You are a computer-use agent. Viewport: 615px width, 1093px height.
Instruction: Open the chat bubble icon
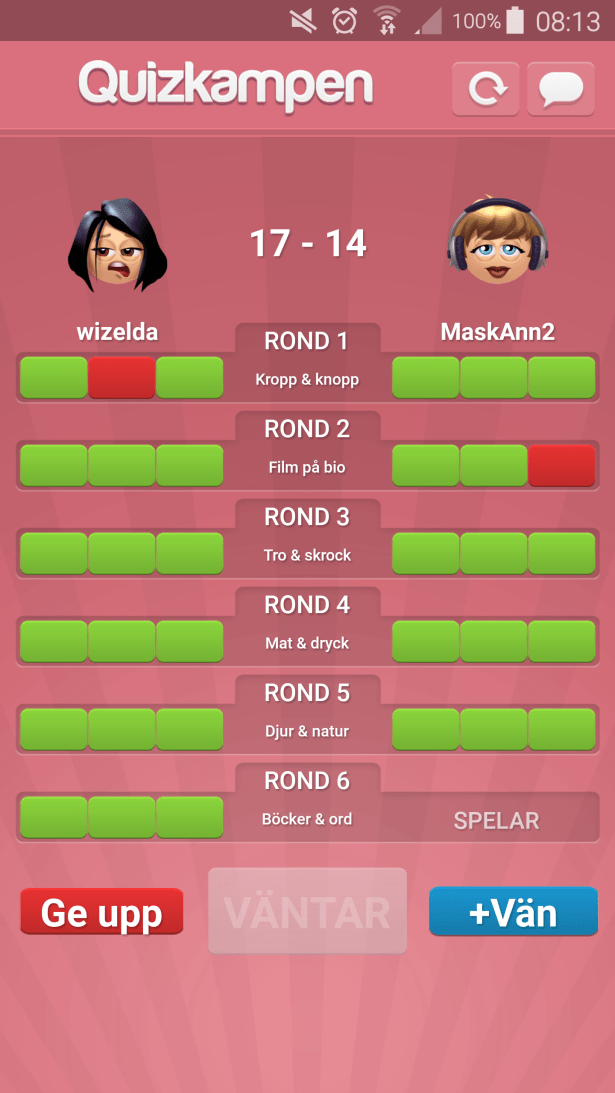pyautogui.click(x=560, y=88)
